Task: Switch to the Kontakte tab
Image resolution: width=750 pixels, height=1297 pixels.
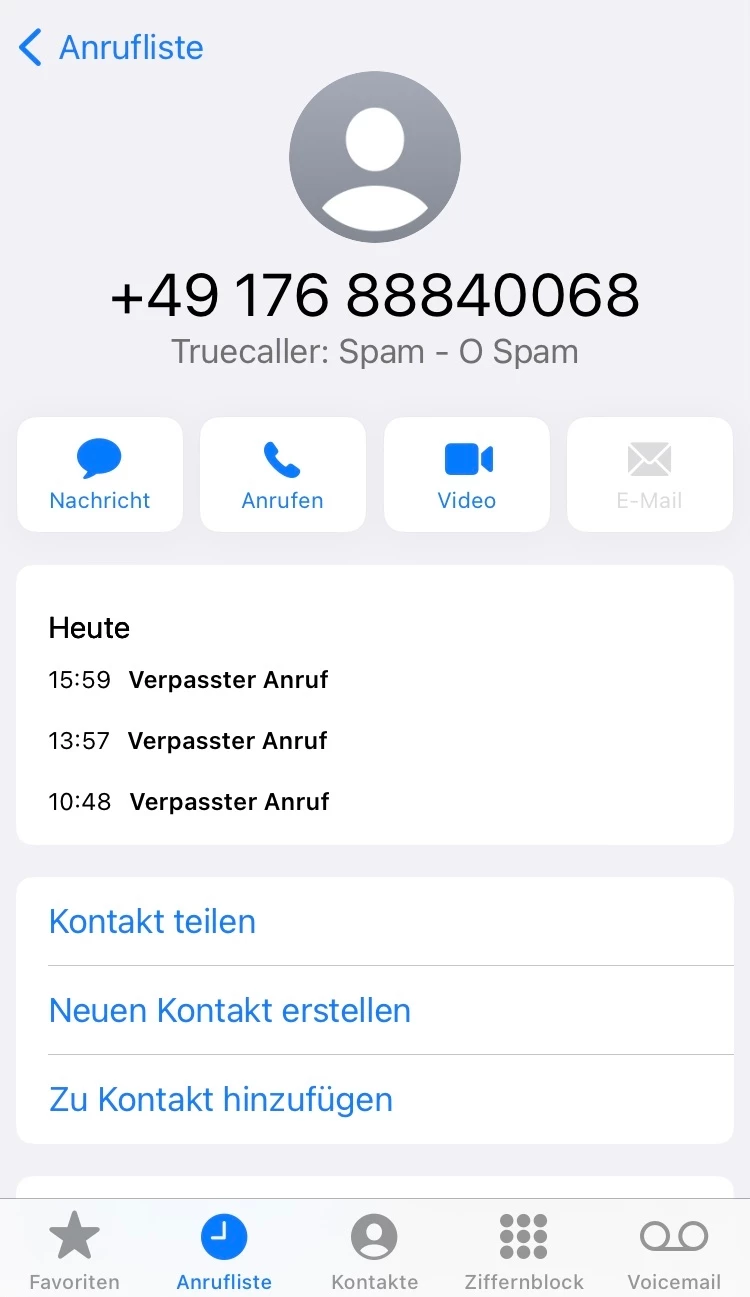Action: coord(374,1250)
